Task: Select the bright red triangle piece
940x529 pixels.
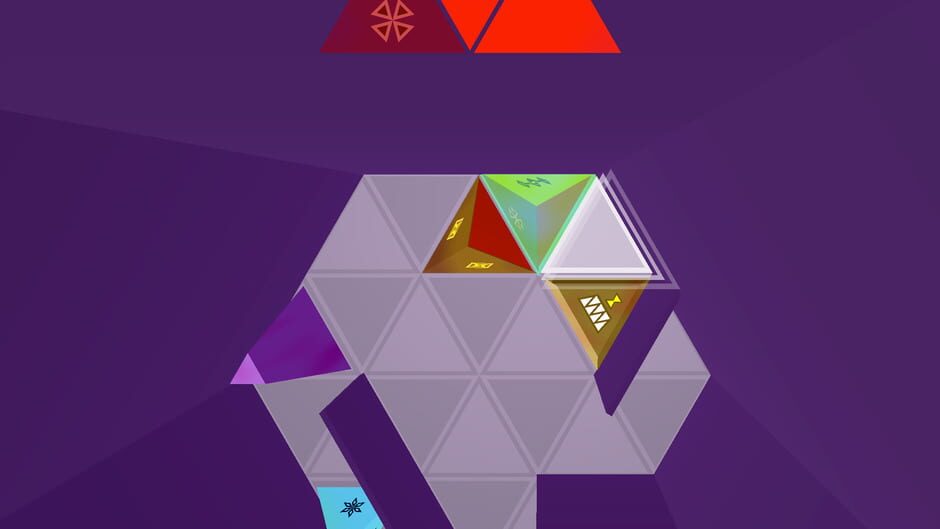Action: click(x=546, y=24)
